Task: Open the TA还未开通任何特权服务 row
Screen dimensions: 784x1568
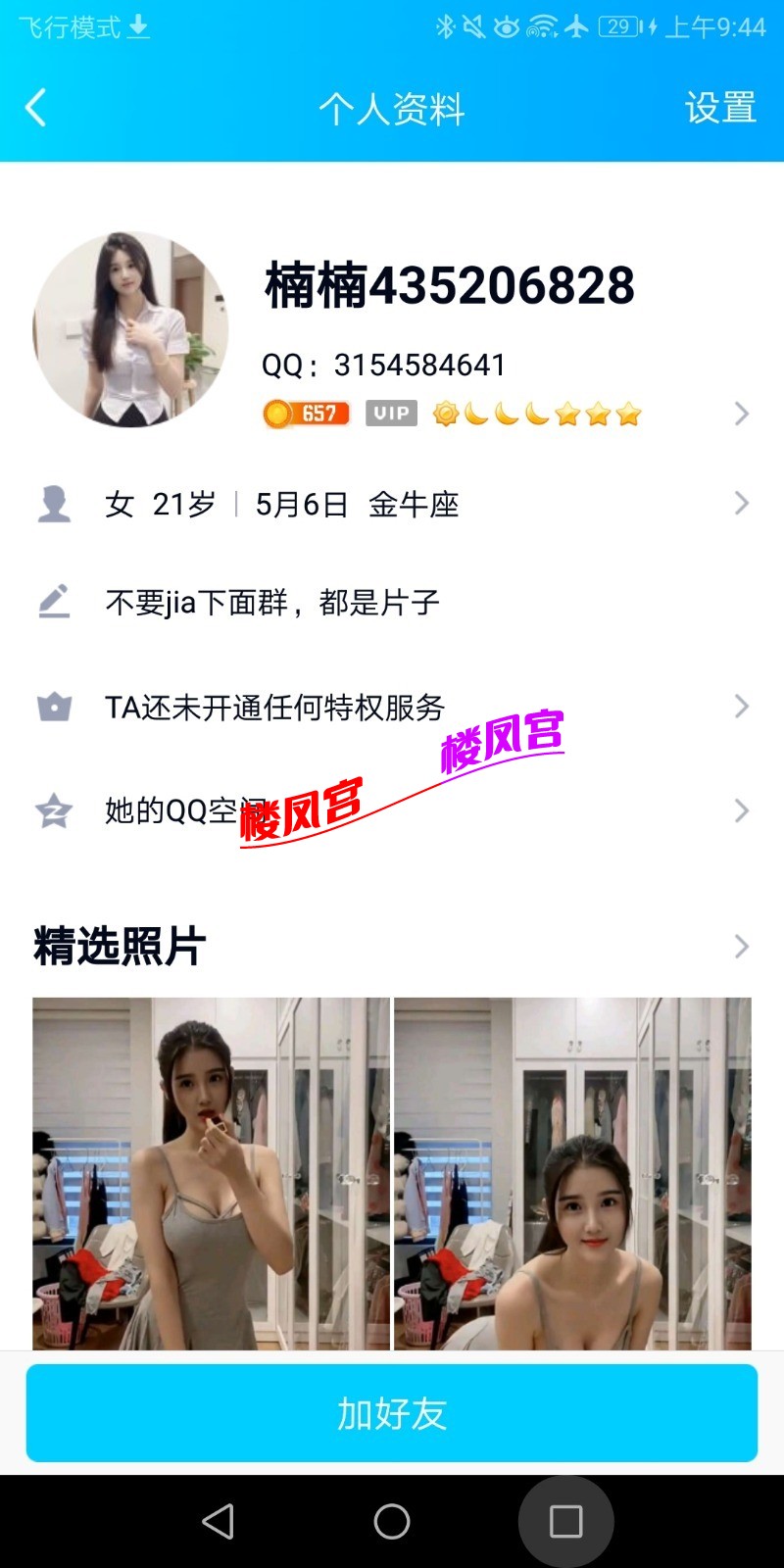Action: pos(392,707)
